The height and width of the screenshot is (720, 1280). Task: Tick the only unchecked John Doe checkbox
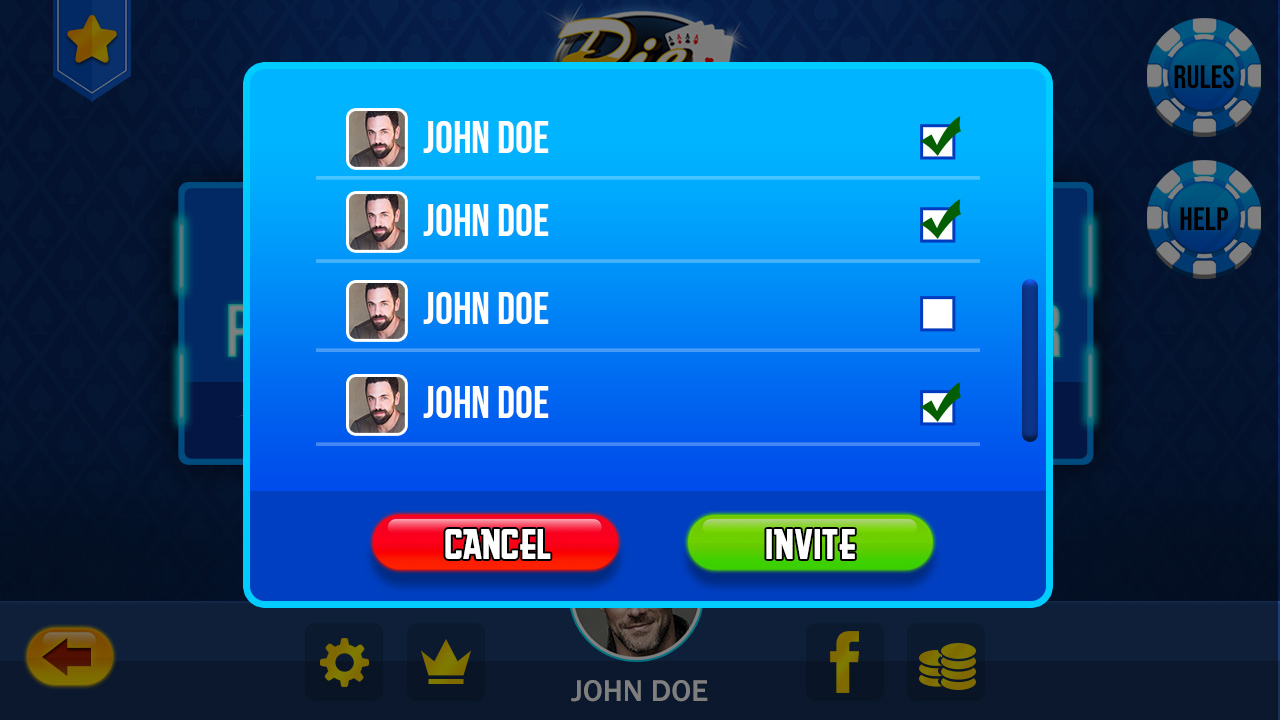pos(937,313)
